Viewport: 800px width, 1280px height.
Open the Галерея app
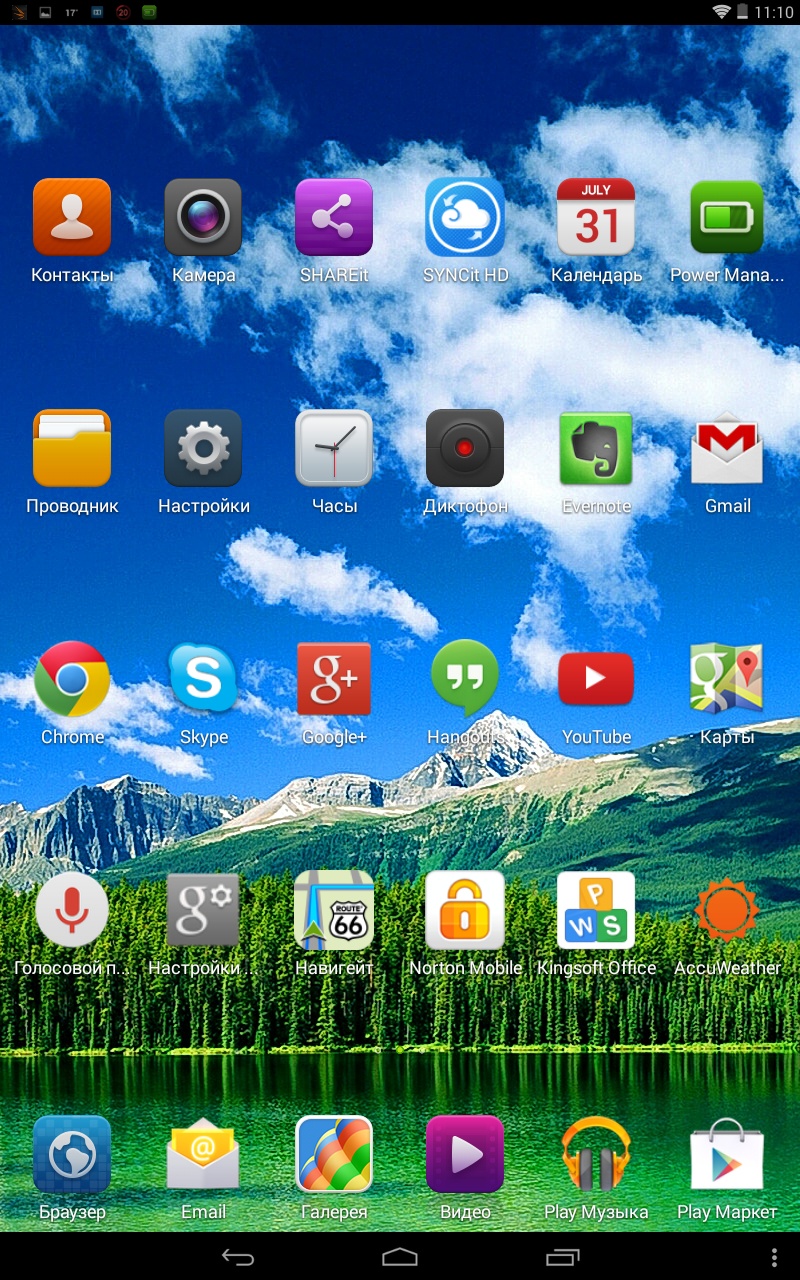pos(334,1155)
